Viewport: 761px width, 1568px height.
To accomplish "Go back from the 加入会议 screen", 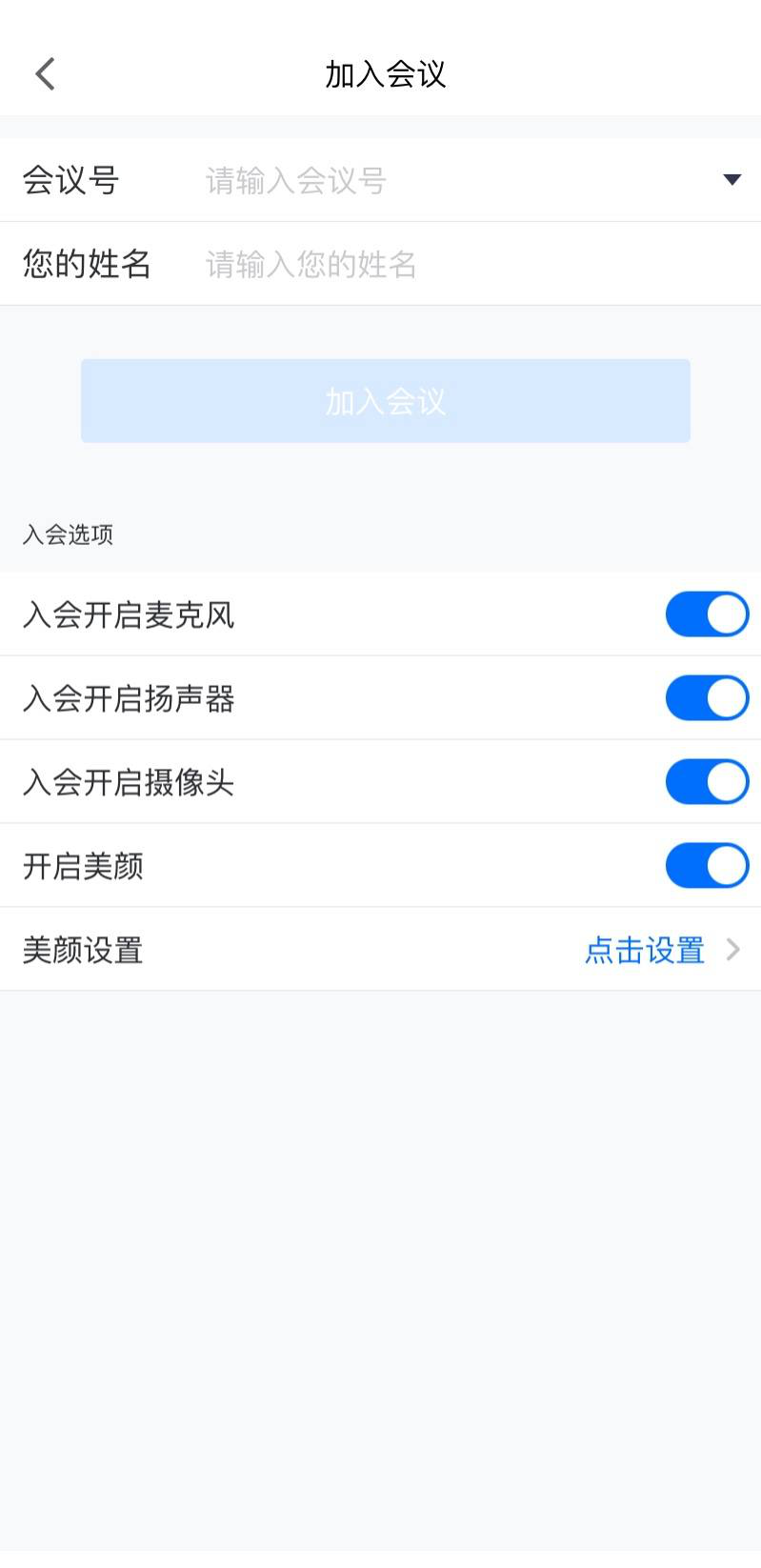I will click(45, 73).
